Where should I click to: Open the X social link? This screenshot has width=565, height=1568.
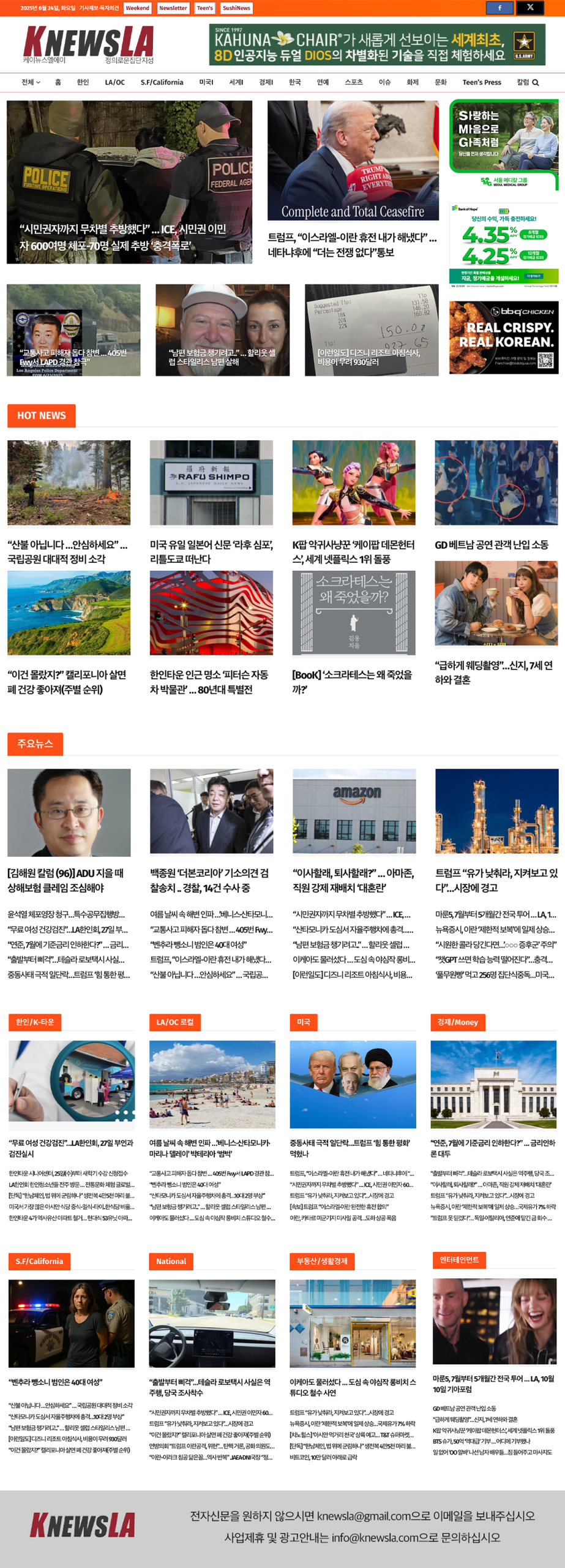point(530,8)
